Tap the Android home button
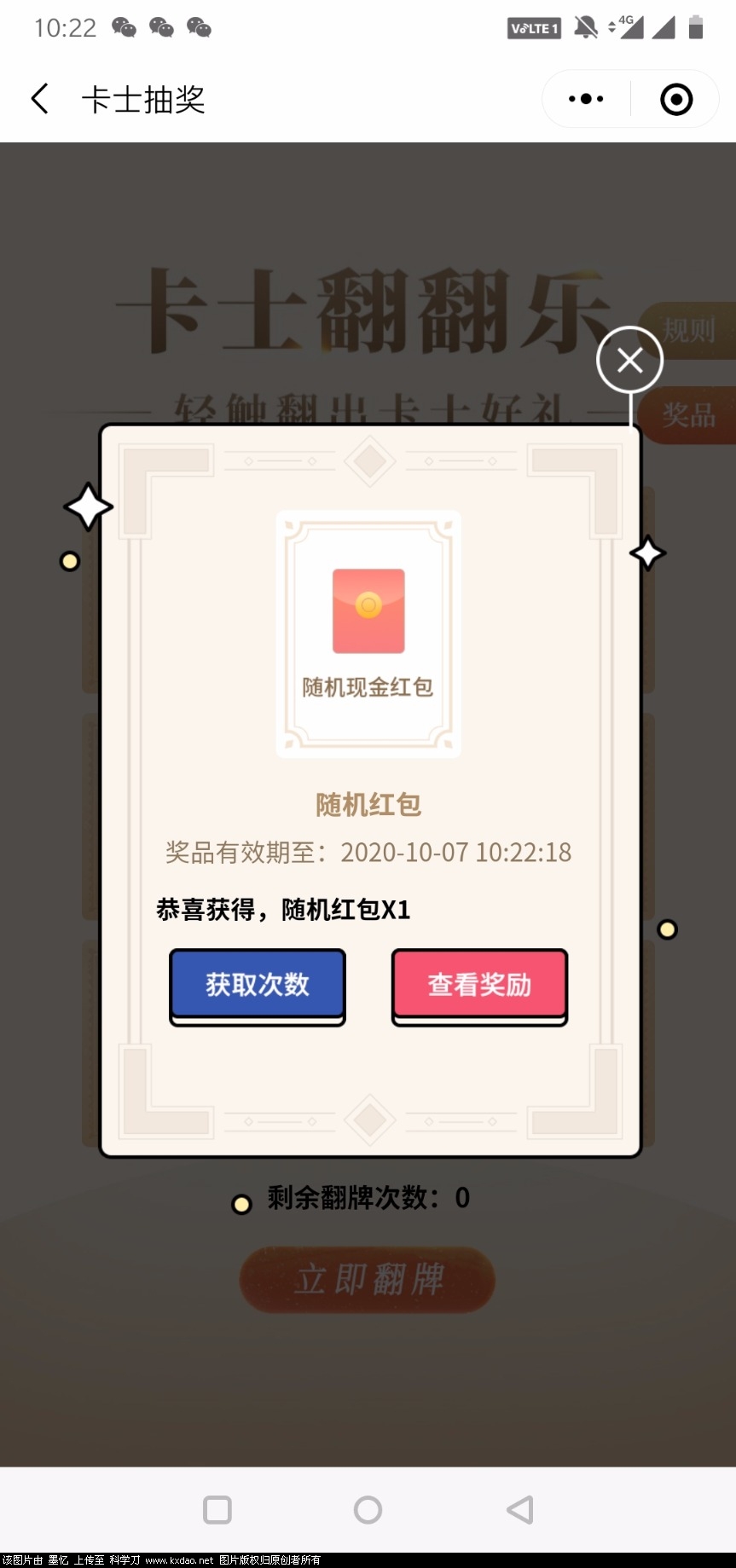Image resolution: width=736 pixels, height=1568 pixels. point(368,1510)
